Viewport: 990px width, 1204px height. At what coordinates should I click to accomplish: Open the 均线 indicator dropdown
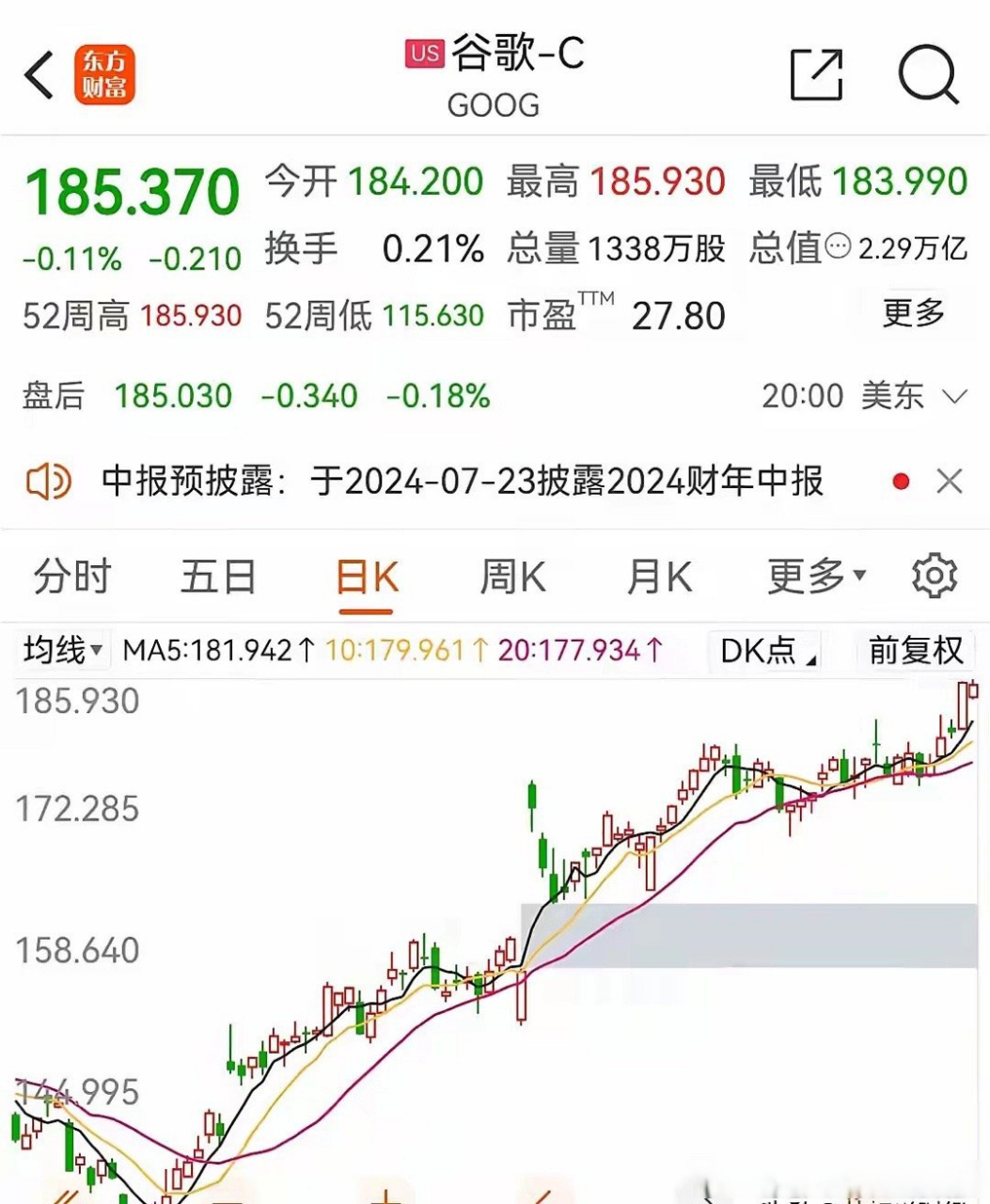point(60,649)
